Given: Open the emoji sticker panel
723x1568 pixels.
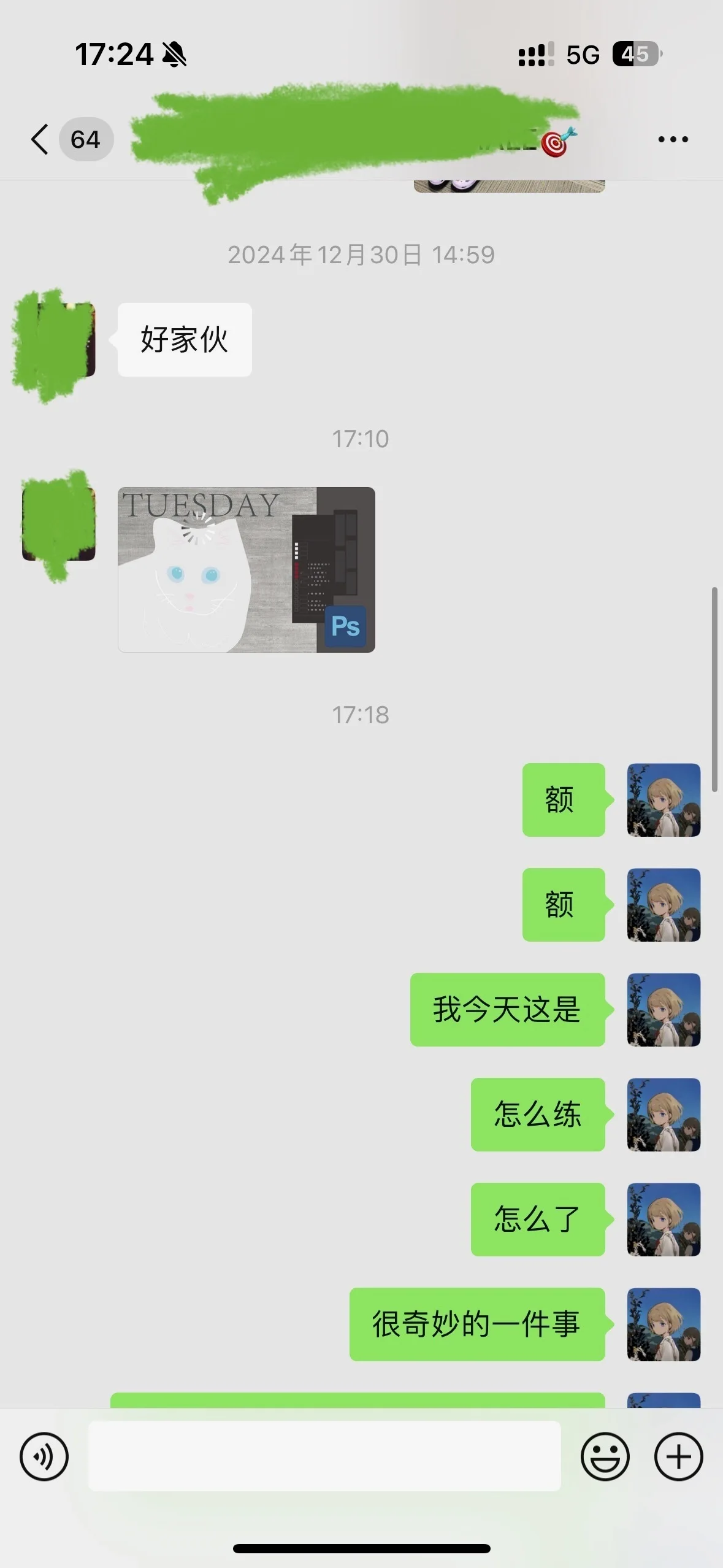Looking at the screenshot, I should click(x=605, y=1456).
